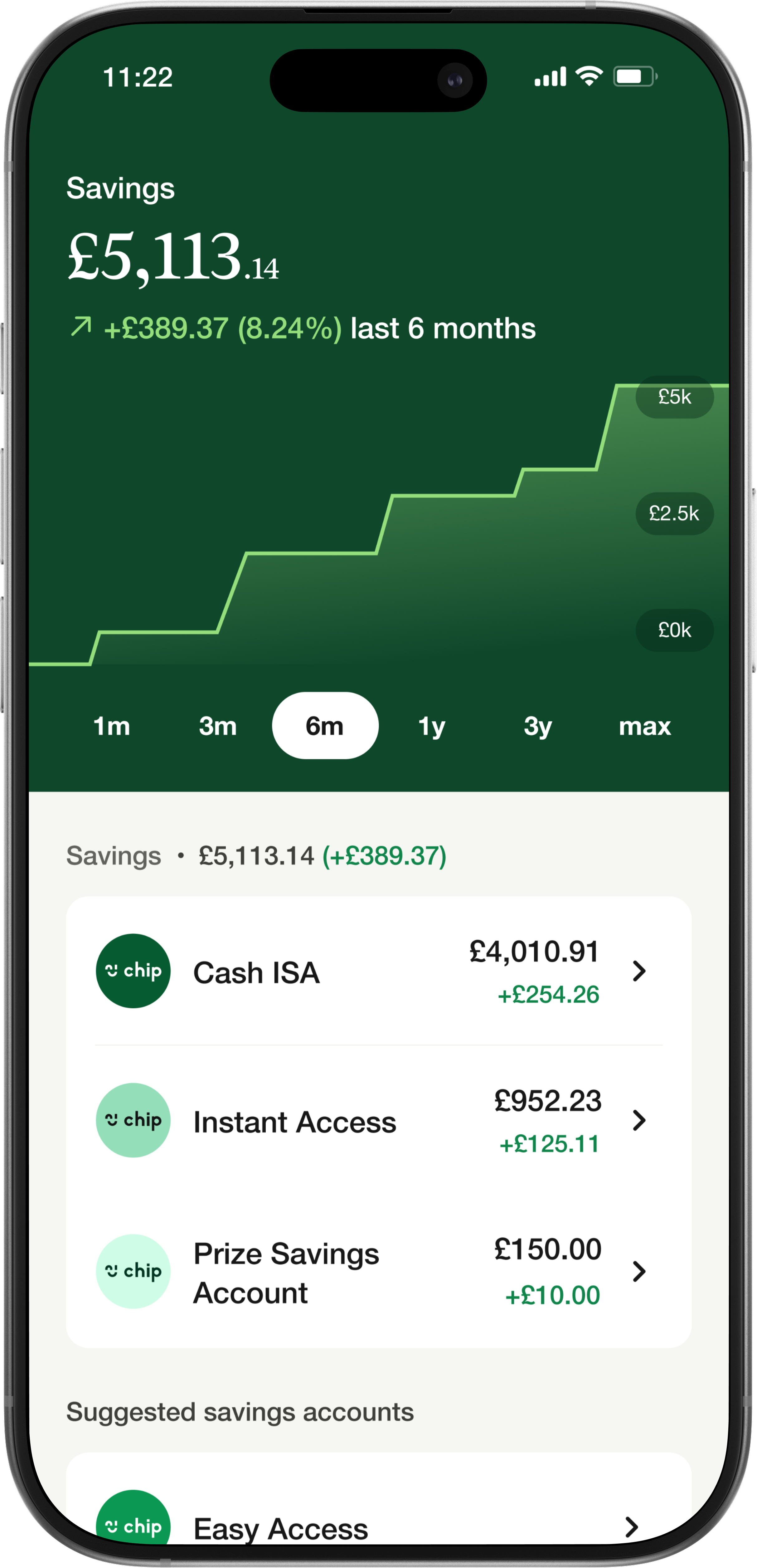This screenshot has height=1568, width=757.
Task: View Prize Savings Account details
Action: coord(379,1272)
